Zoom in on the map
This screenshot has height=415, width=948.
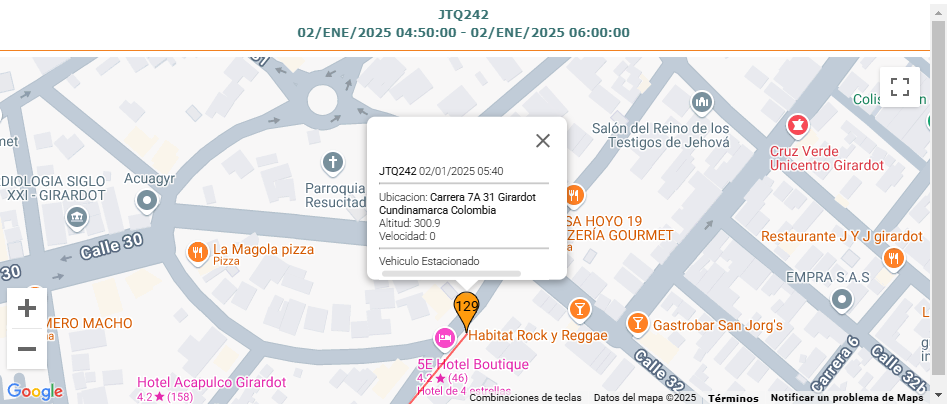coord(27,308)
